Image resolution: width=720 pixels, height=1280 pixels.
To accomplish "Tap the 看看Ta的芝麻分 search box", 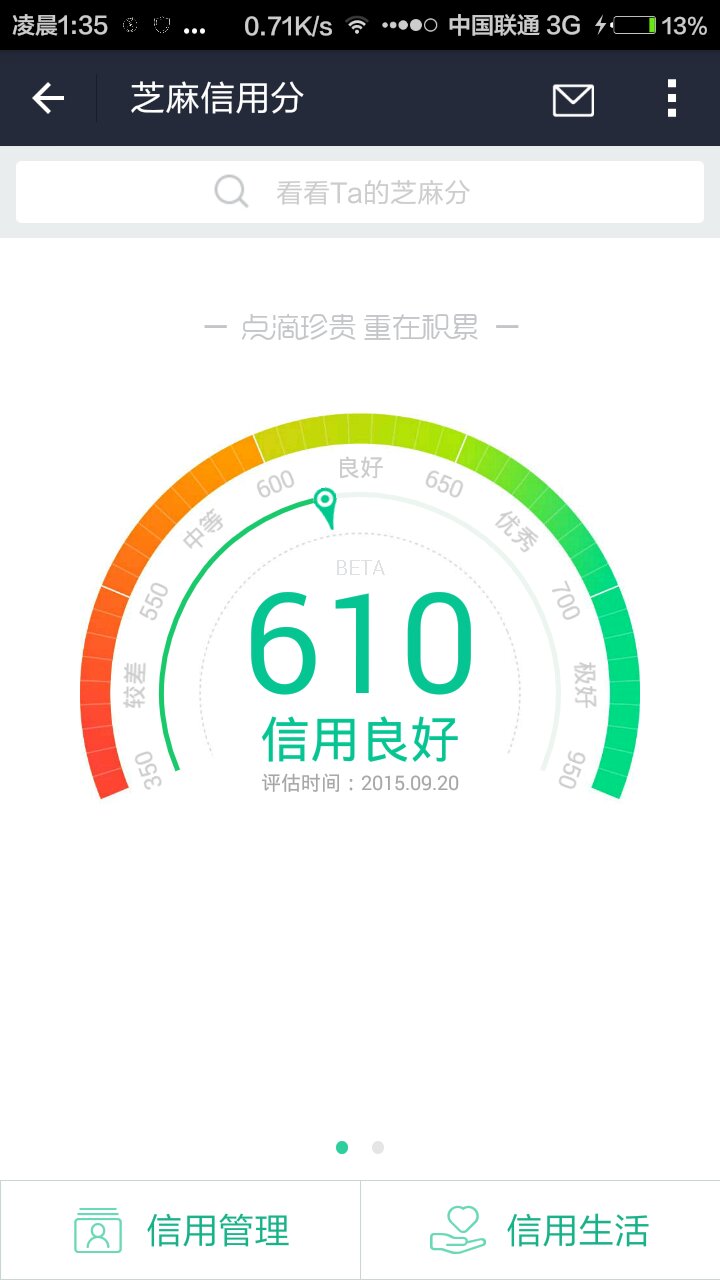I will pos(360,192).
